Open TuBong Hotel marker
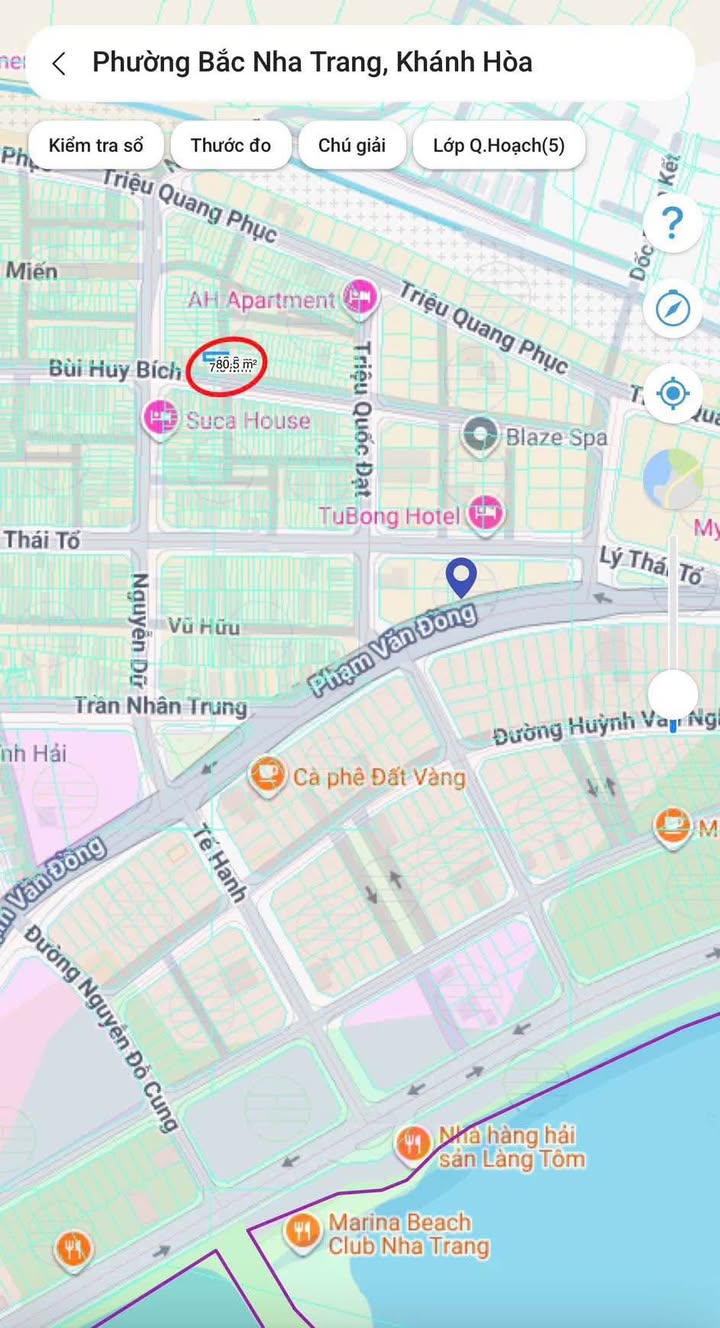The image size is (720, 1328). pyautogui.click(x=486, y=515)
